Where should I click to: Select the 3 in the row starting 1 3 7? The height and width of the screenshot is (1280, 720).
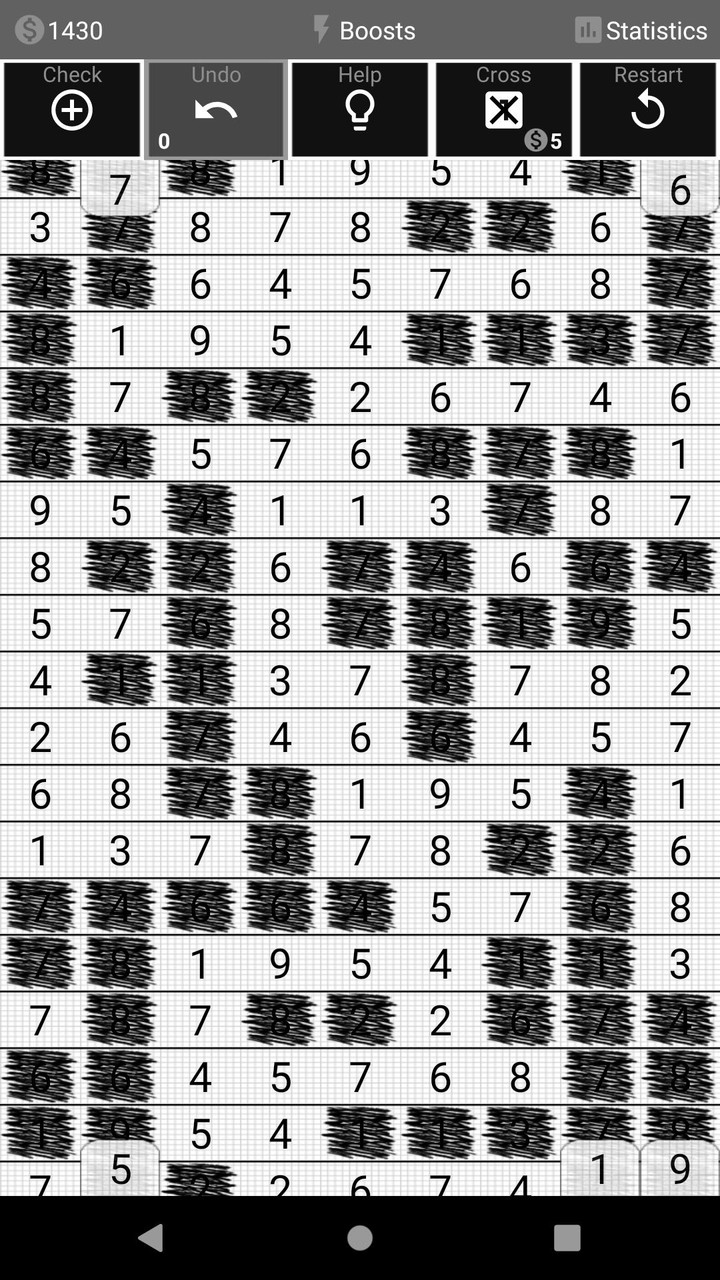point(120,851)
